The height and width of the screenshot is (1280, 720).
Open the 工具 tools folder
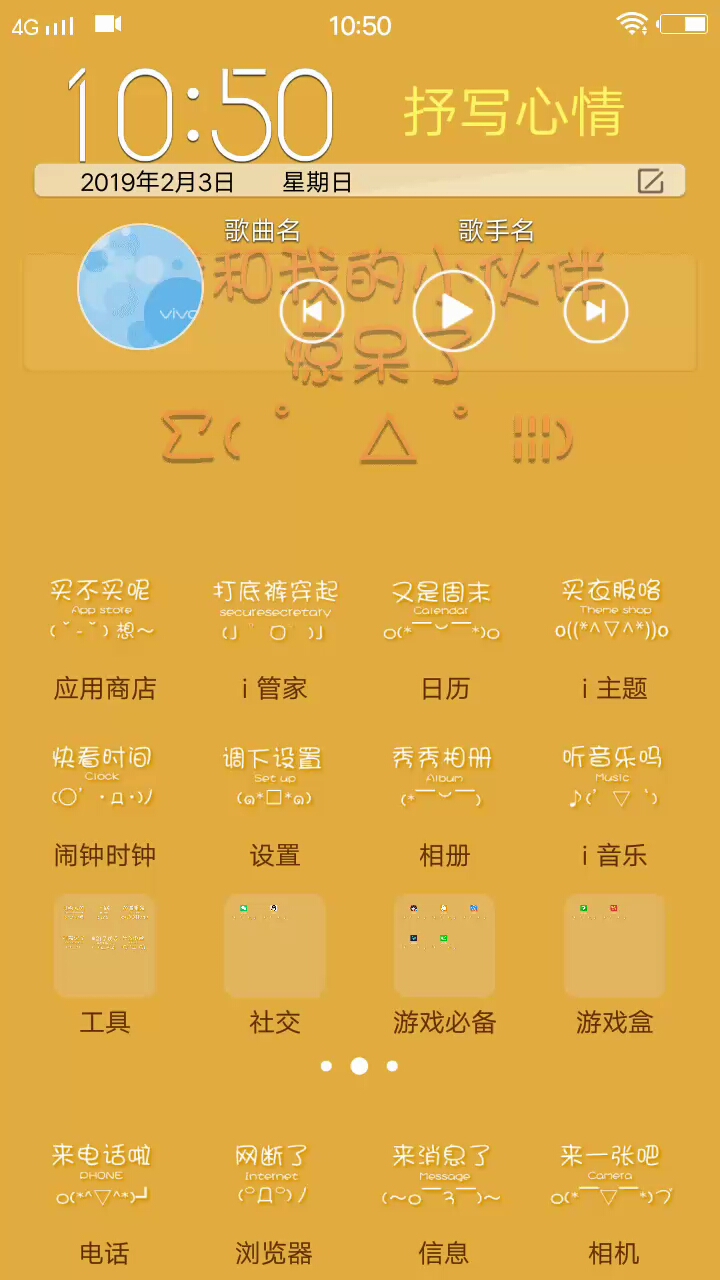(104, 943)
